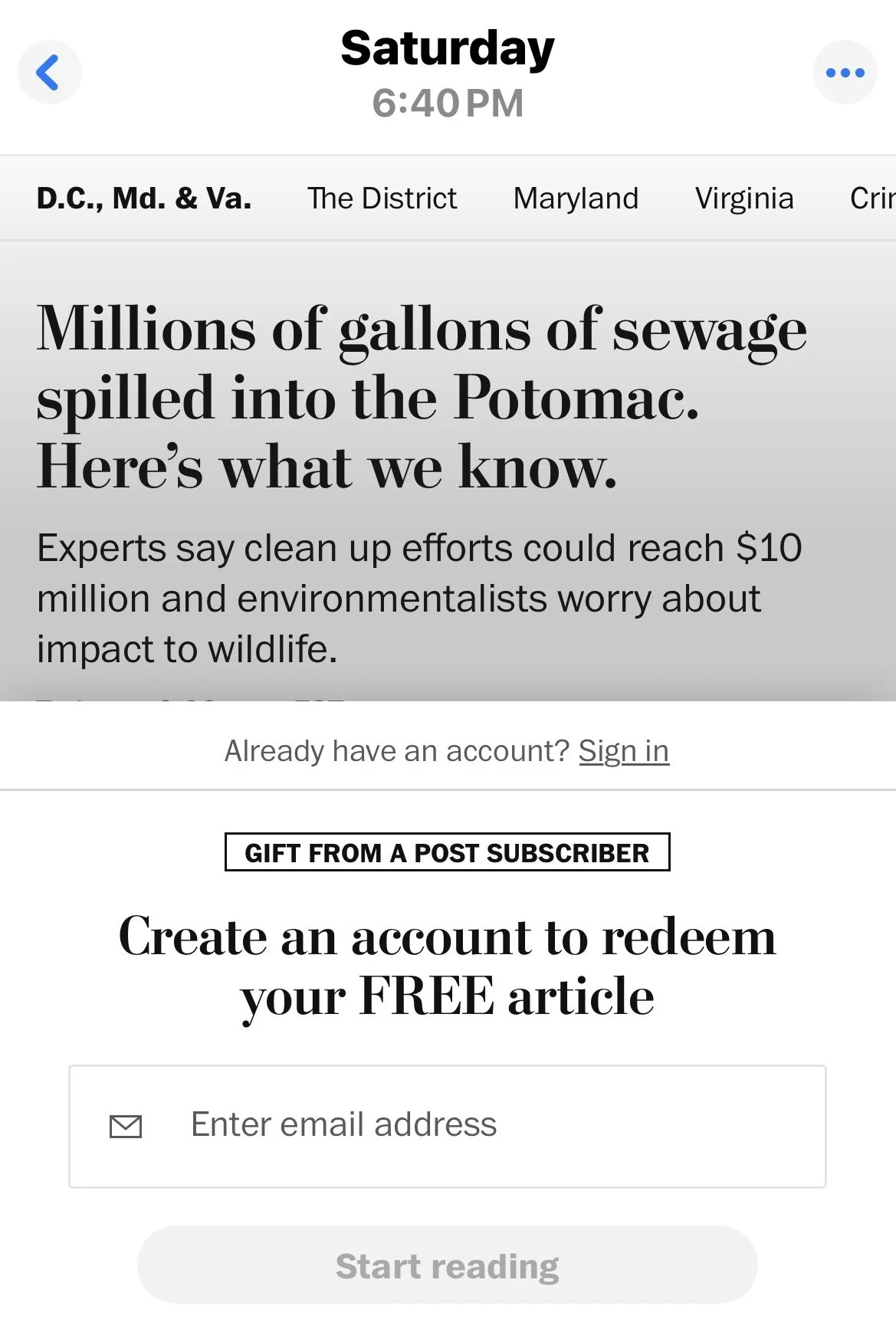Open the D.C., Md. & Va. section
This screenshot has height=1329, width=896.
click(x=144, y=199)
